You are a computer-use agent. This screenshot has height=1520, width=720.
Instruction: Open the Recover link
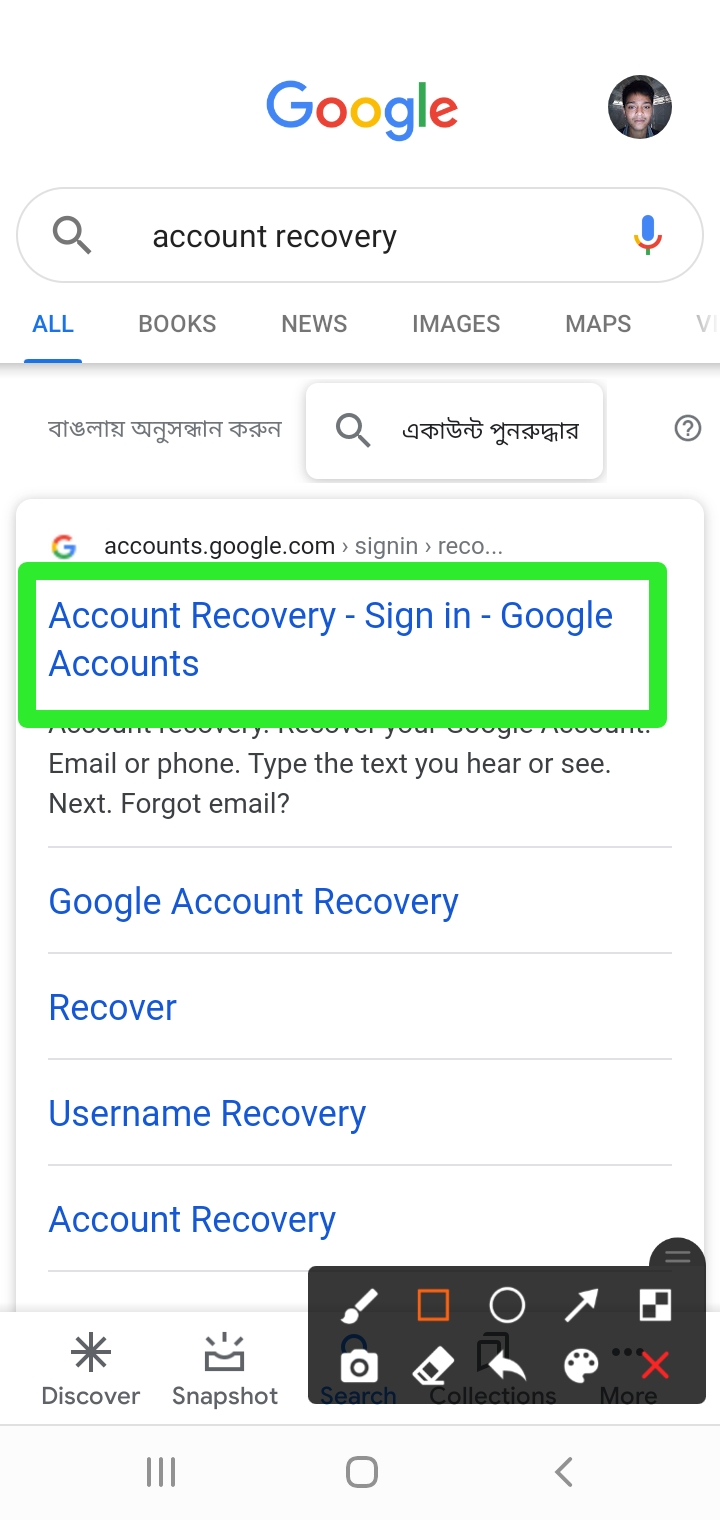click(x=113, y=1008)
